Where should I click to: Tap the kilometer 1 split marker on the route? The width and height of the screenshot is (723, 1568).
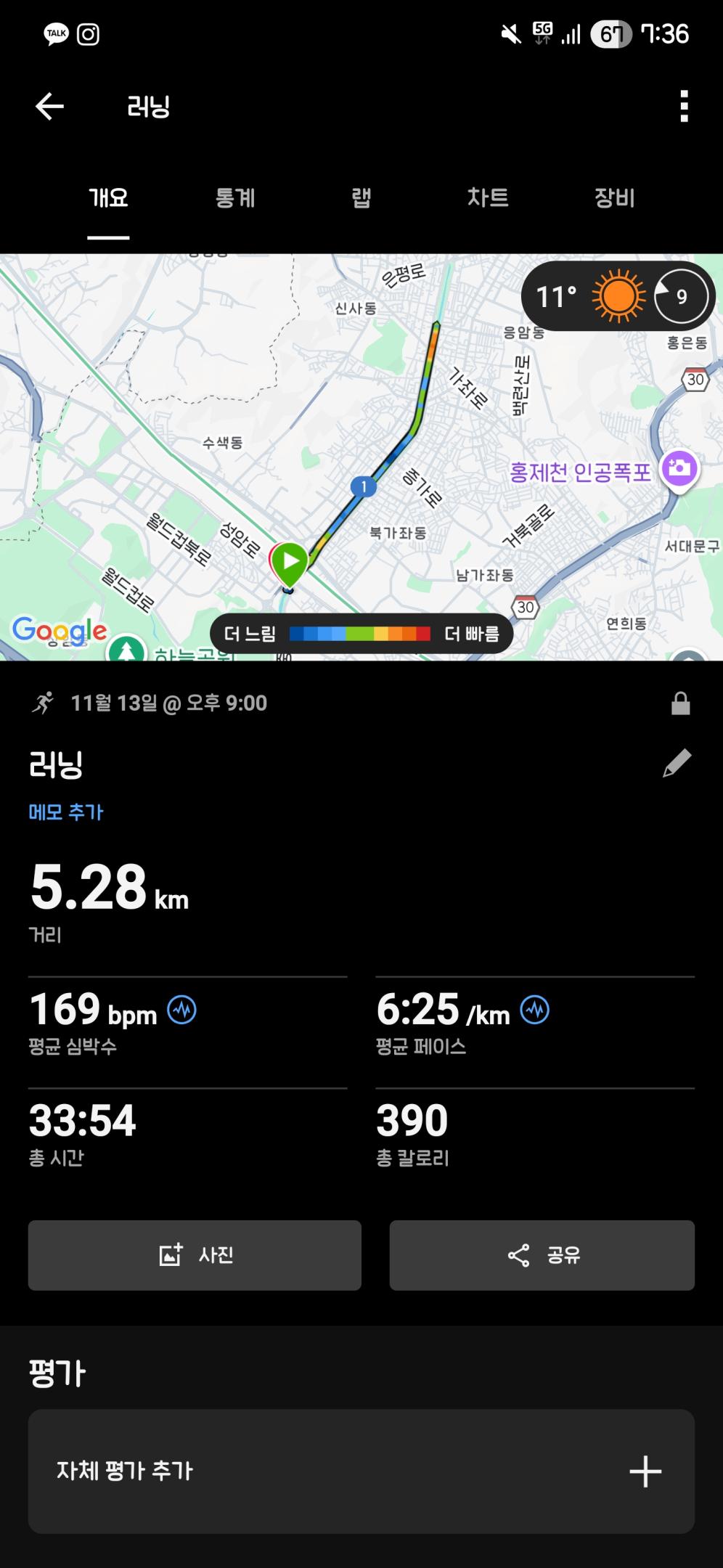coord(363,487)
